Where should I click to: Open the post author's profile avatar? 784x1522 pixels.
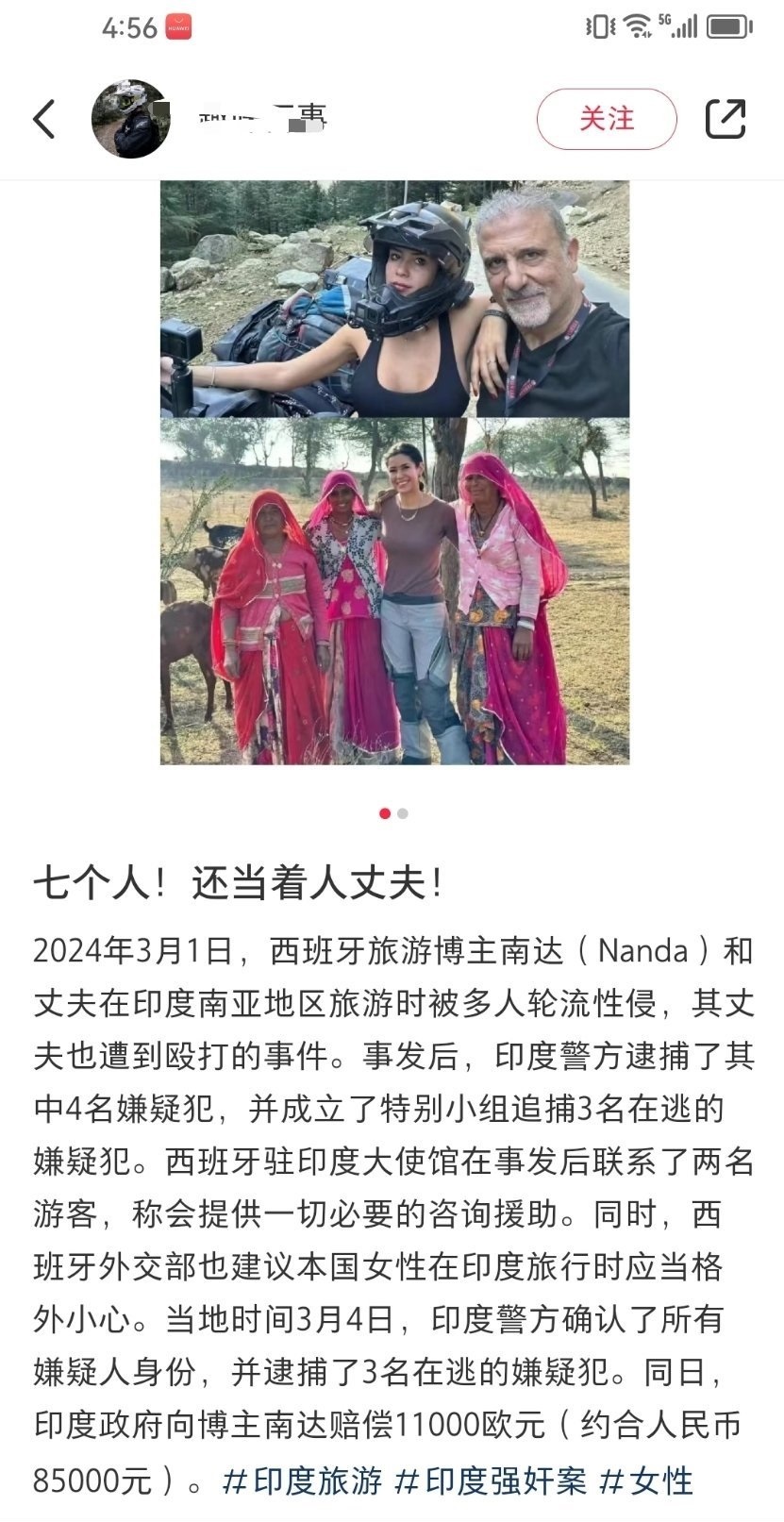pyautogui.click(x=130, y=119)
